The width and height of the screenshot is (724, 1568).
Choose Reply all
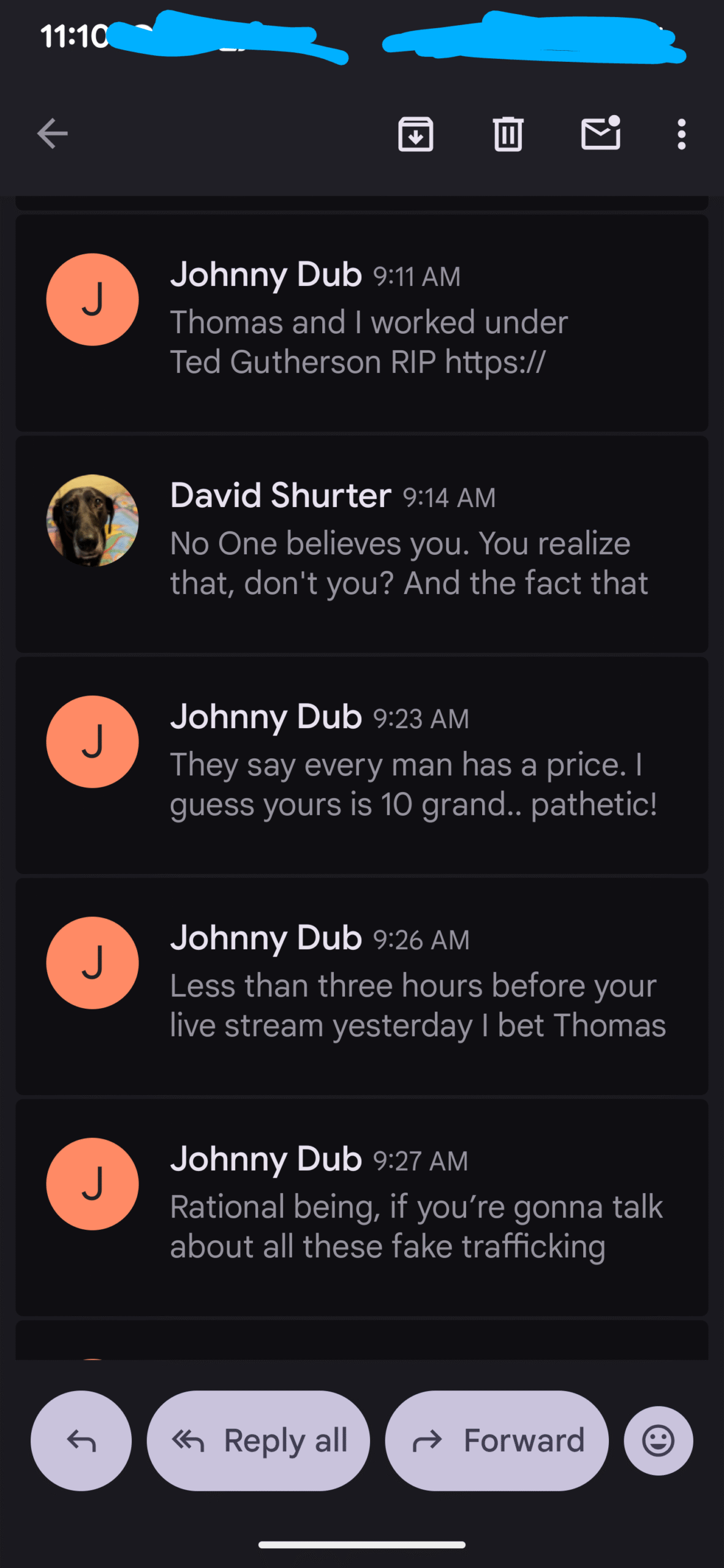point(258,1441)
